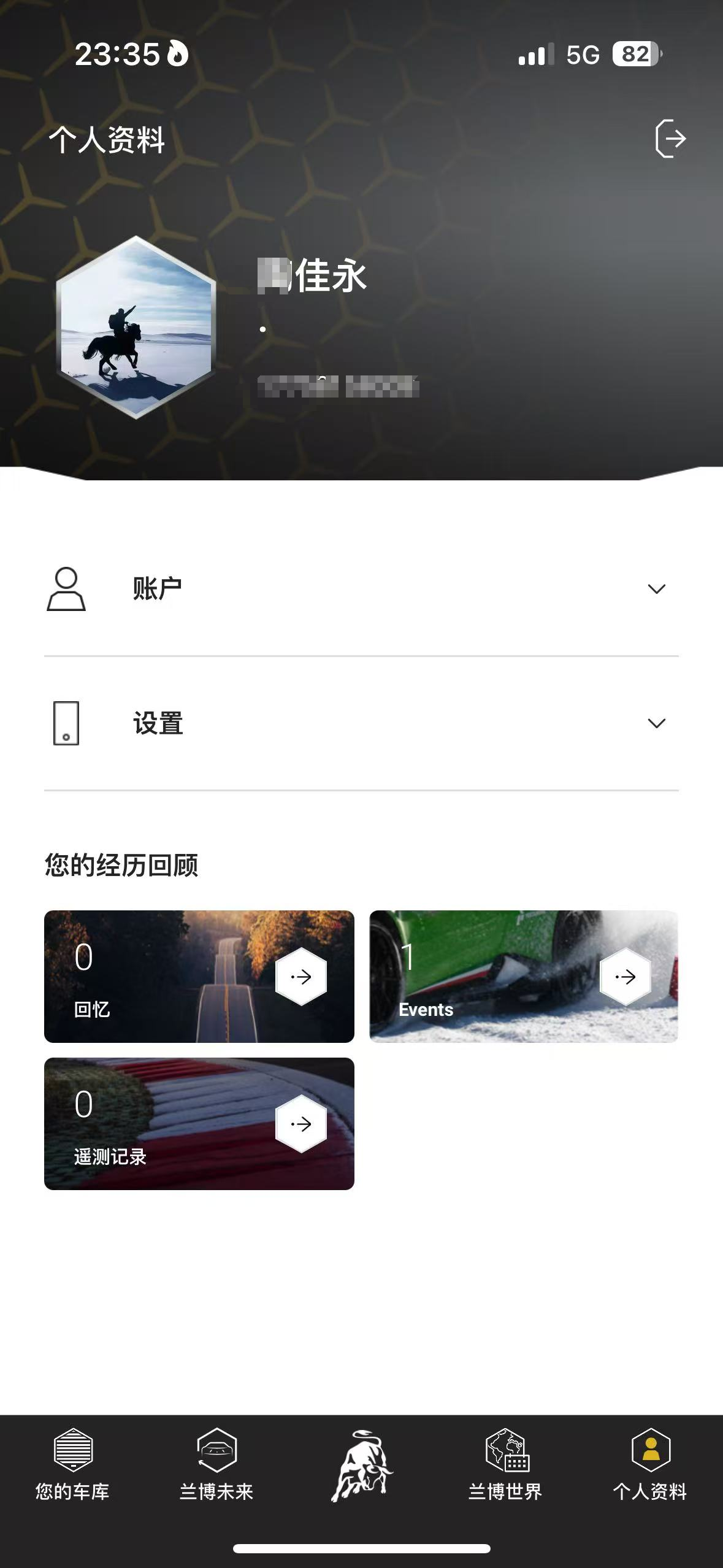The height and width of the screenshot is (1568, 723).
Task: Open the 遥测记录 telemetry card
Action: [199, 1123]
